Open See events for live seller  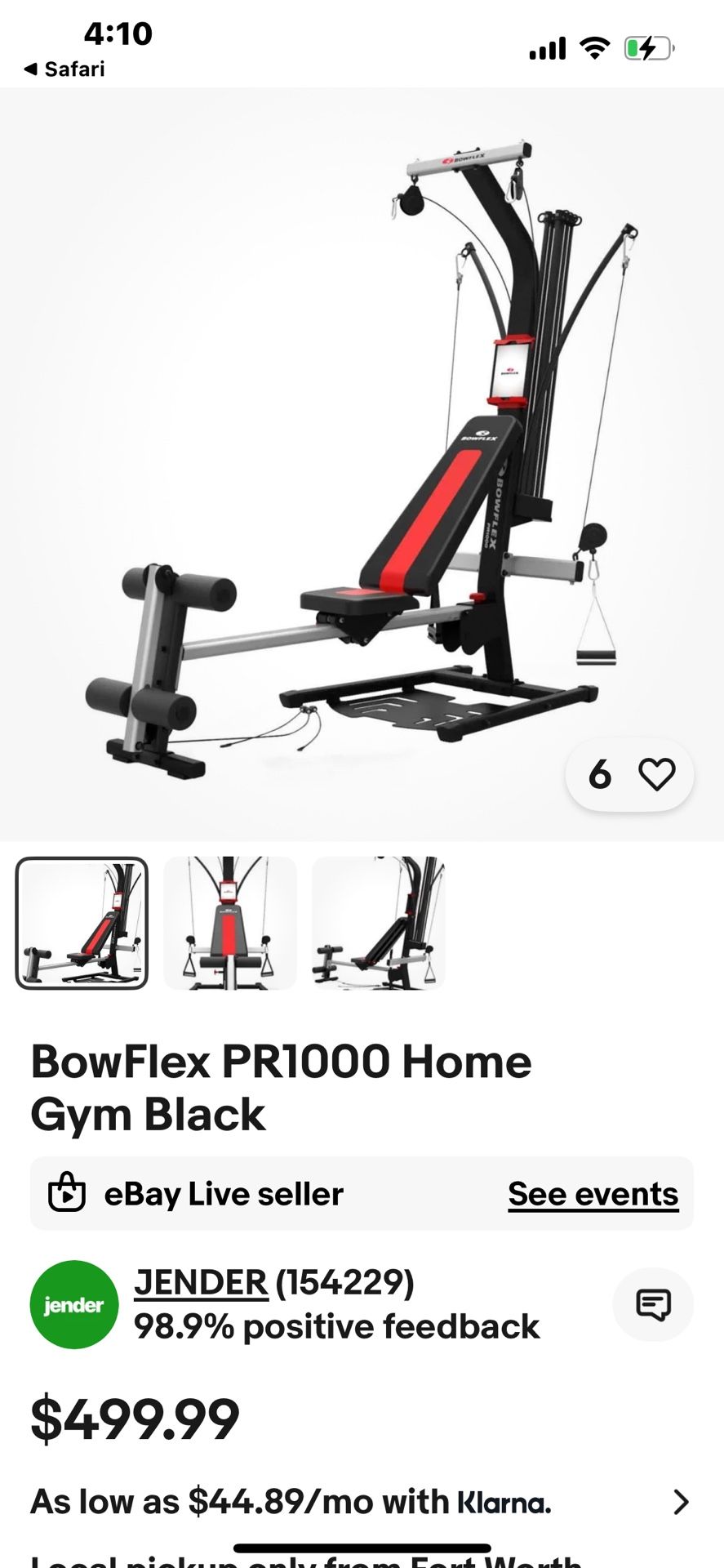pyautogui.click(x=593, y=1193)
